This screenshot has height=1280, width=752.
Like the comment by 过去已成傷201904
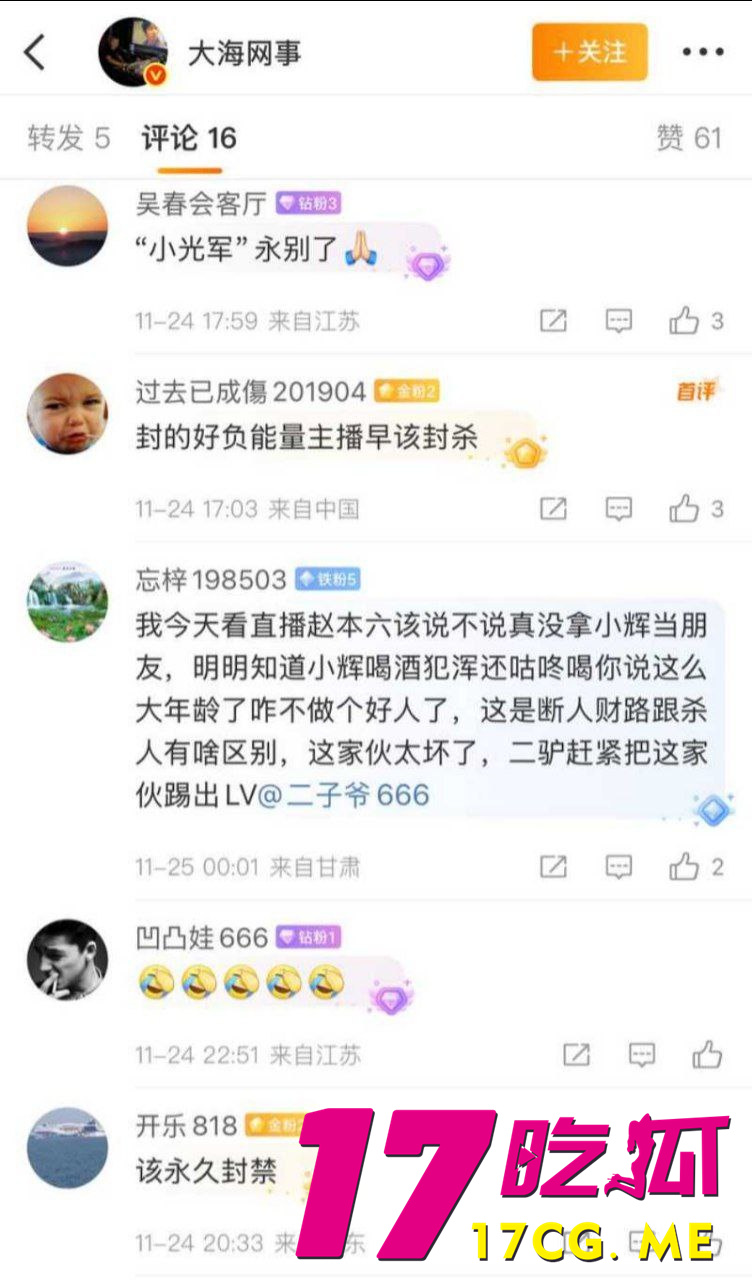point(685,509)
